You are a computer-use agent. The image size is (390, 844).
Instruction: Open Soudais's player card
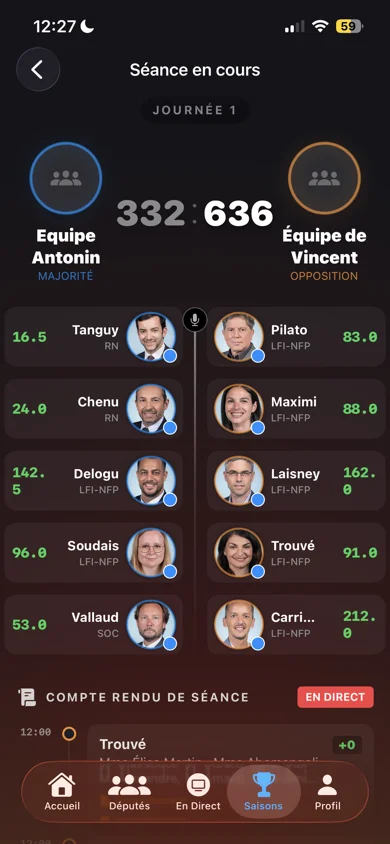(93, 552)
